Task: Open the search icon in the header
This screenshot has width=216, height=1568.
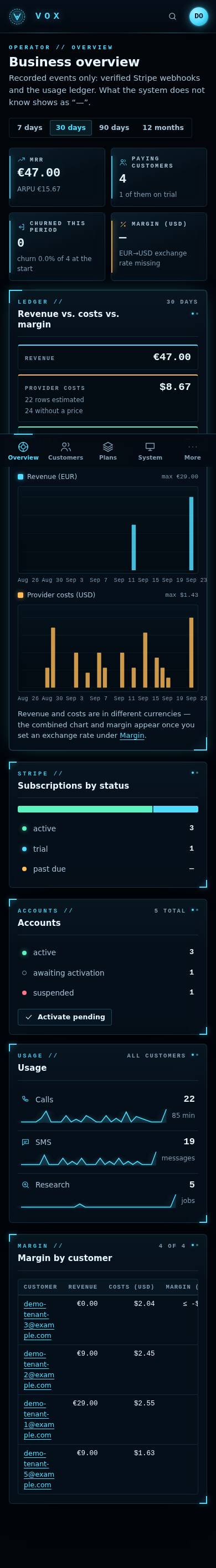Action: point(172,17)
